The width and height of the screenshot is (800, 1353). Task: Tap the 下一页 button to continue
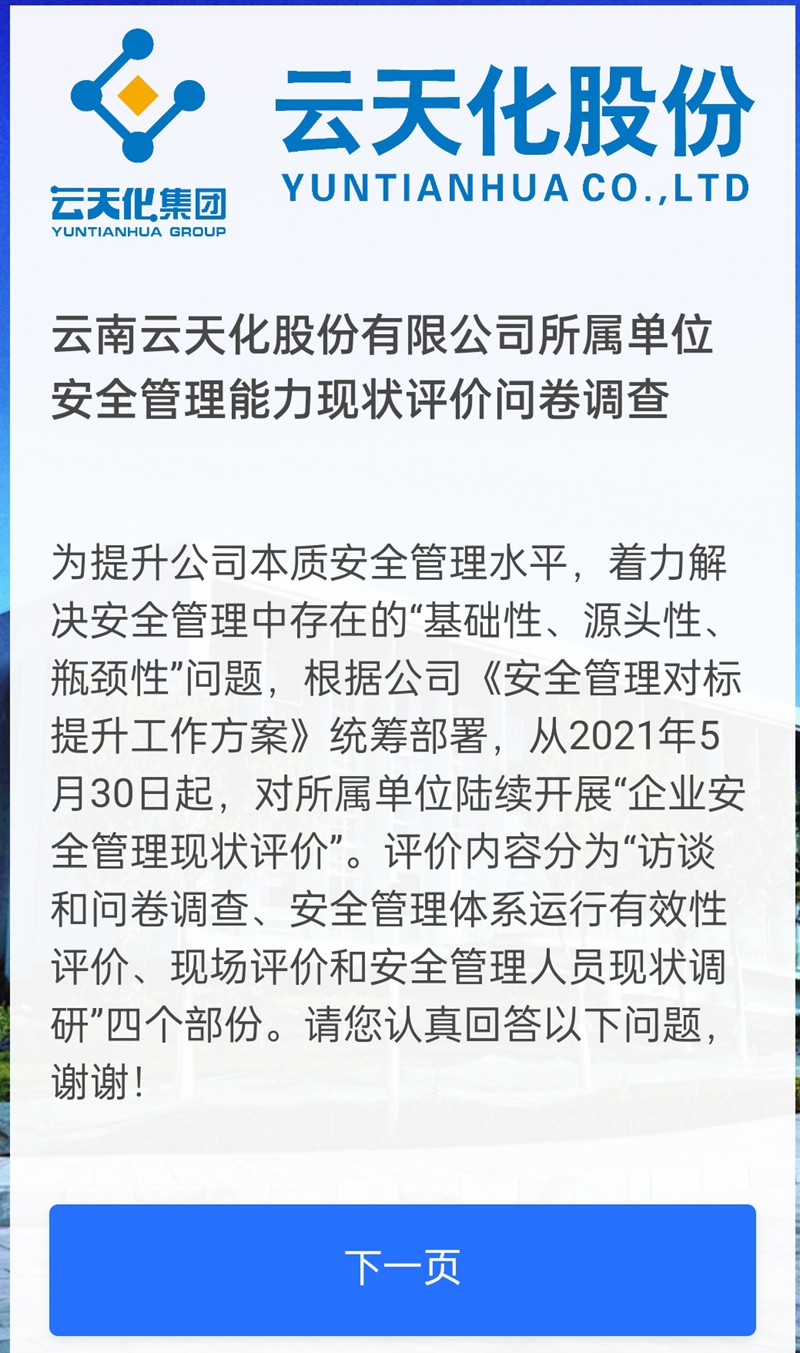(x=402, y=1268)
